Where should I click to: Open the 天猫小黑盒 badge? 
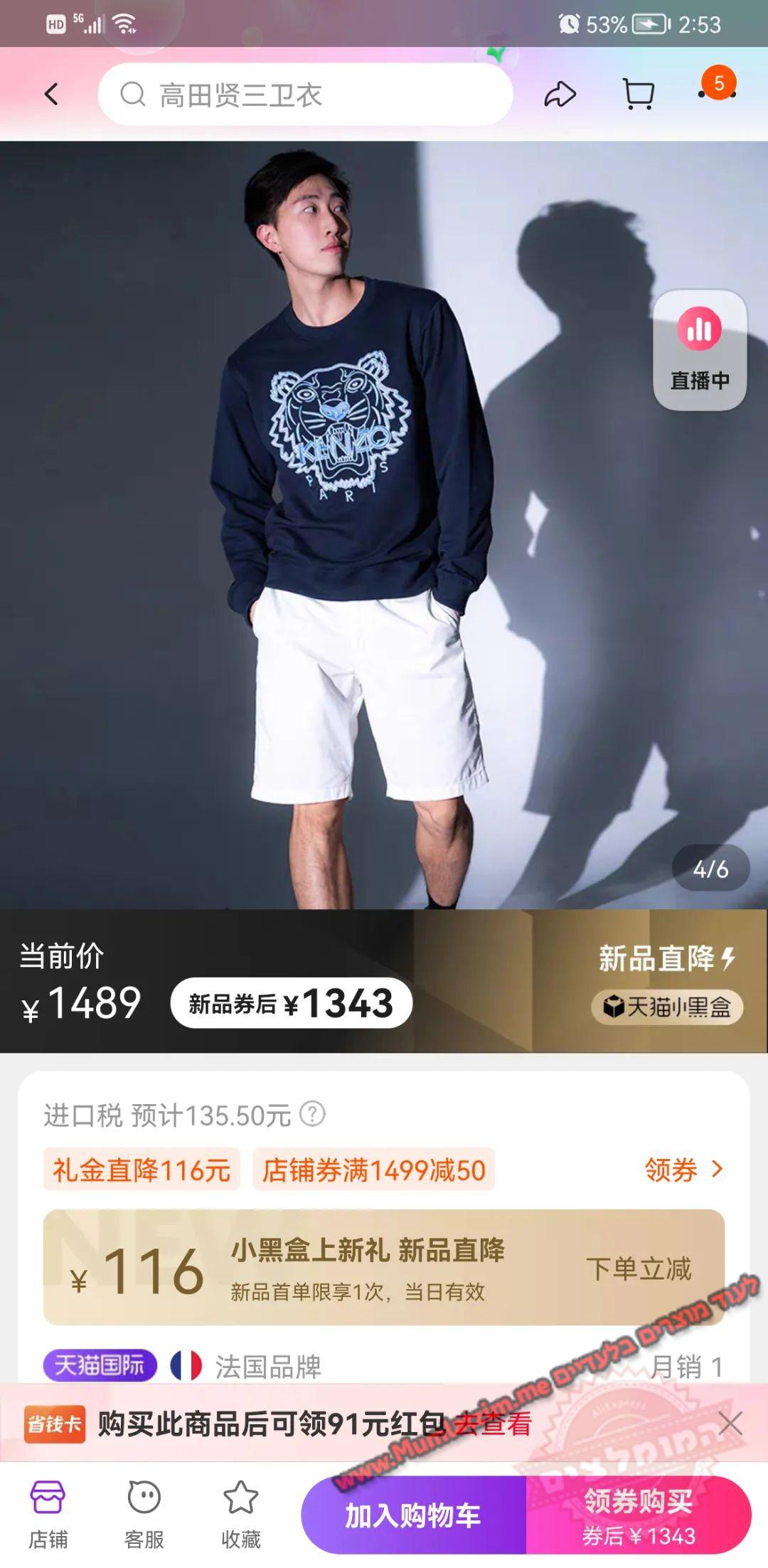tap(667, 1007)
